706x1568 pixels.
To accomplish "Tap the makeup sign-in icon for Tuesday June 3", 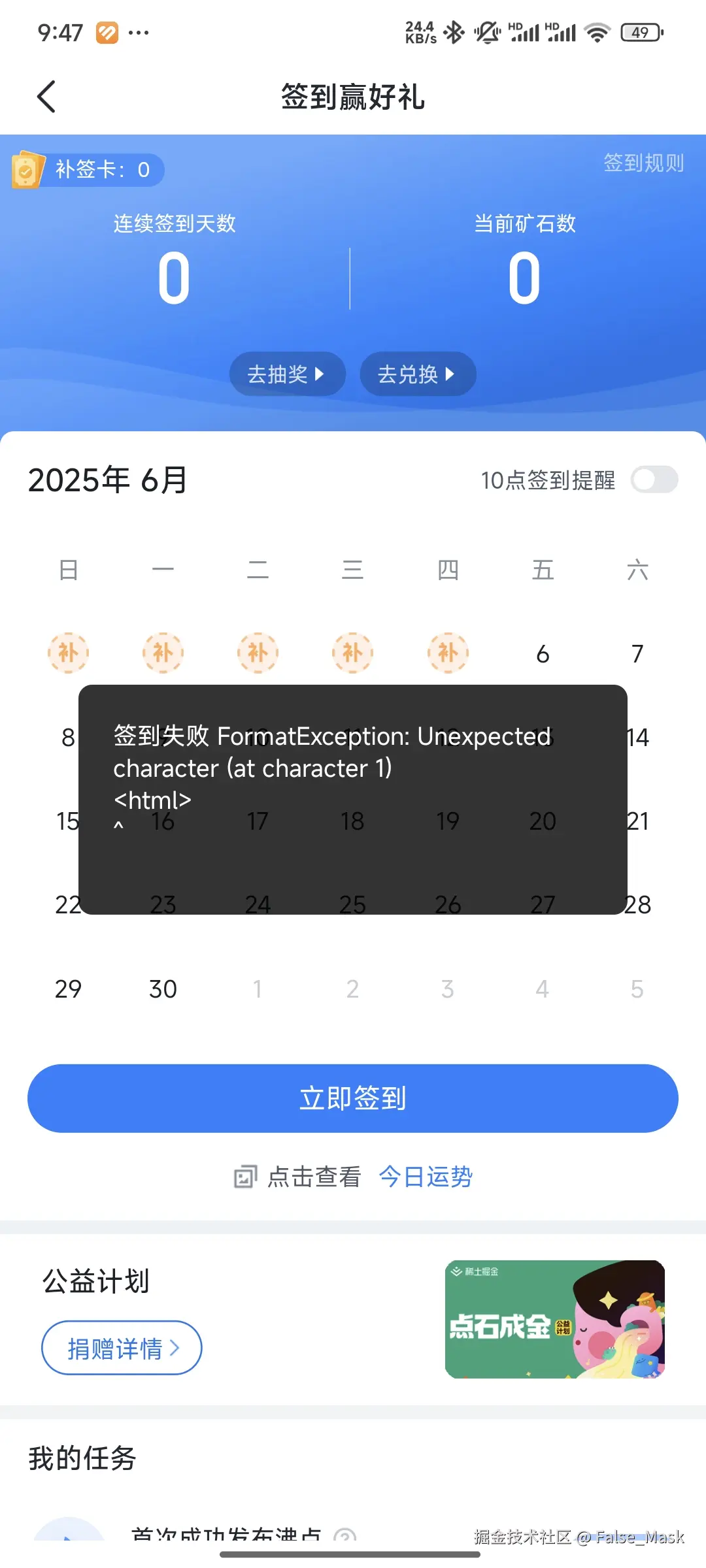I will pyautogui.click(x=258, y=652).
